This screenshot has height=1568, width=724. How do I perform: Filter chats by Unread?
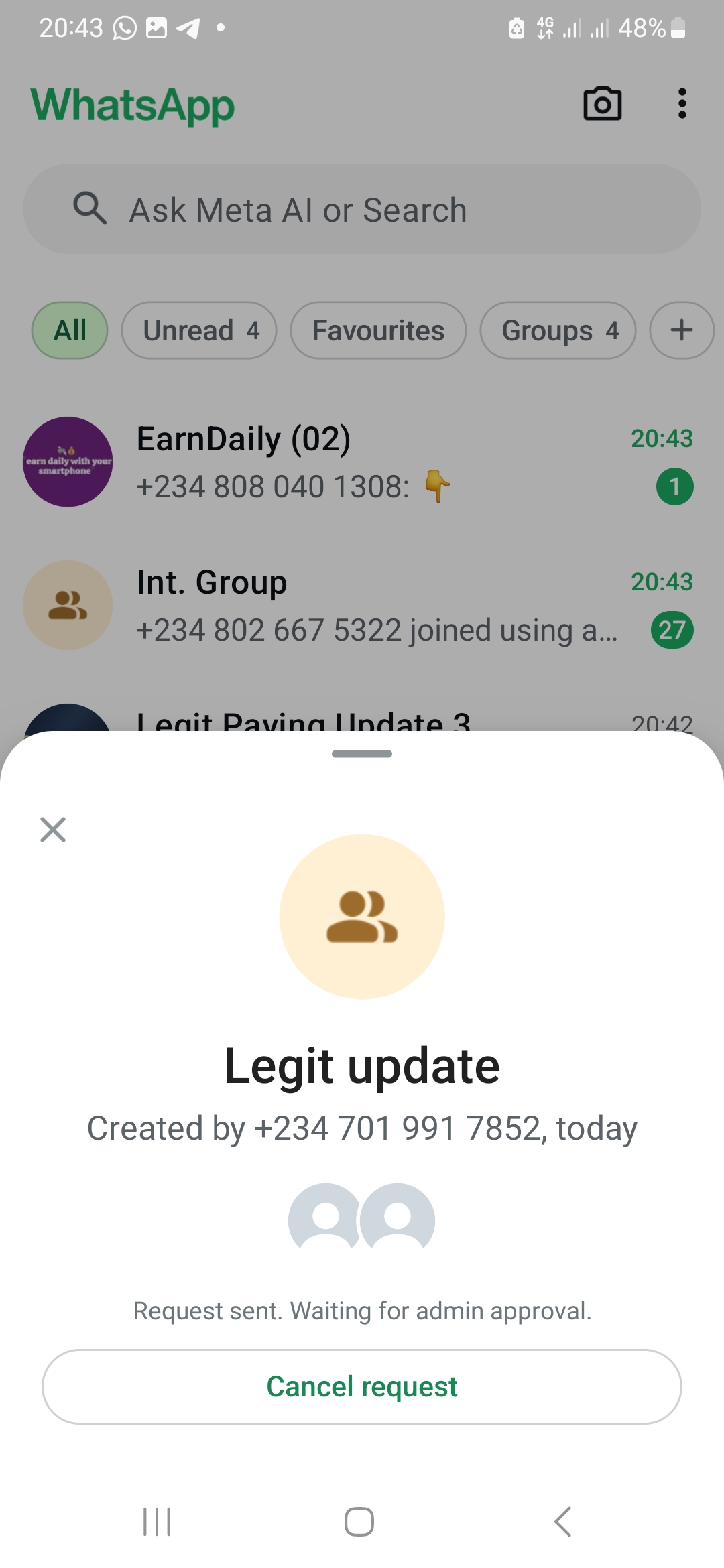[199, 330]
